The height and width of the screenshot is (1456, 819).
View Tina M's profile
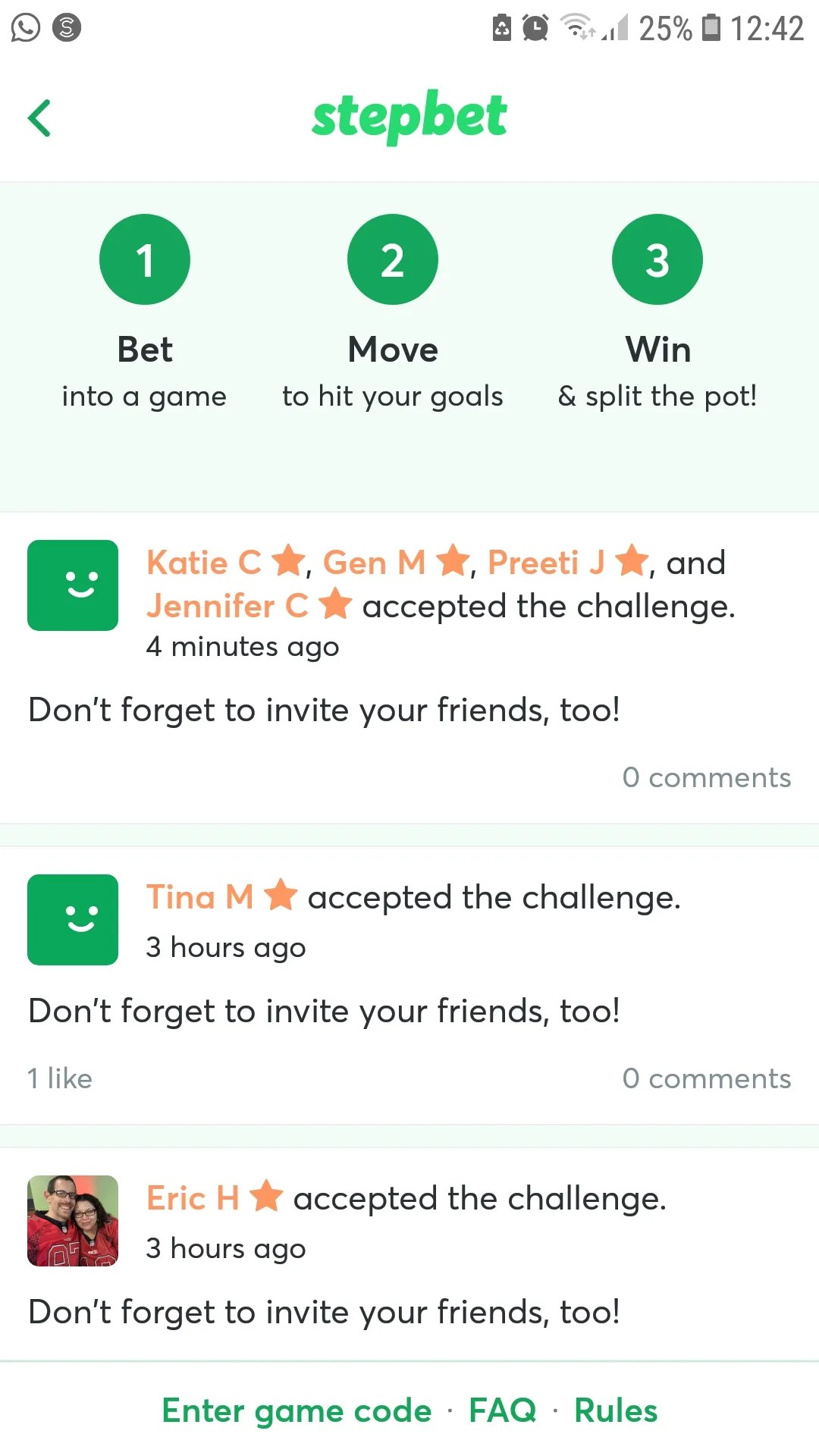pos(200,897)
